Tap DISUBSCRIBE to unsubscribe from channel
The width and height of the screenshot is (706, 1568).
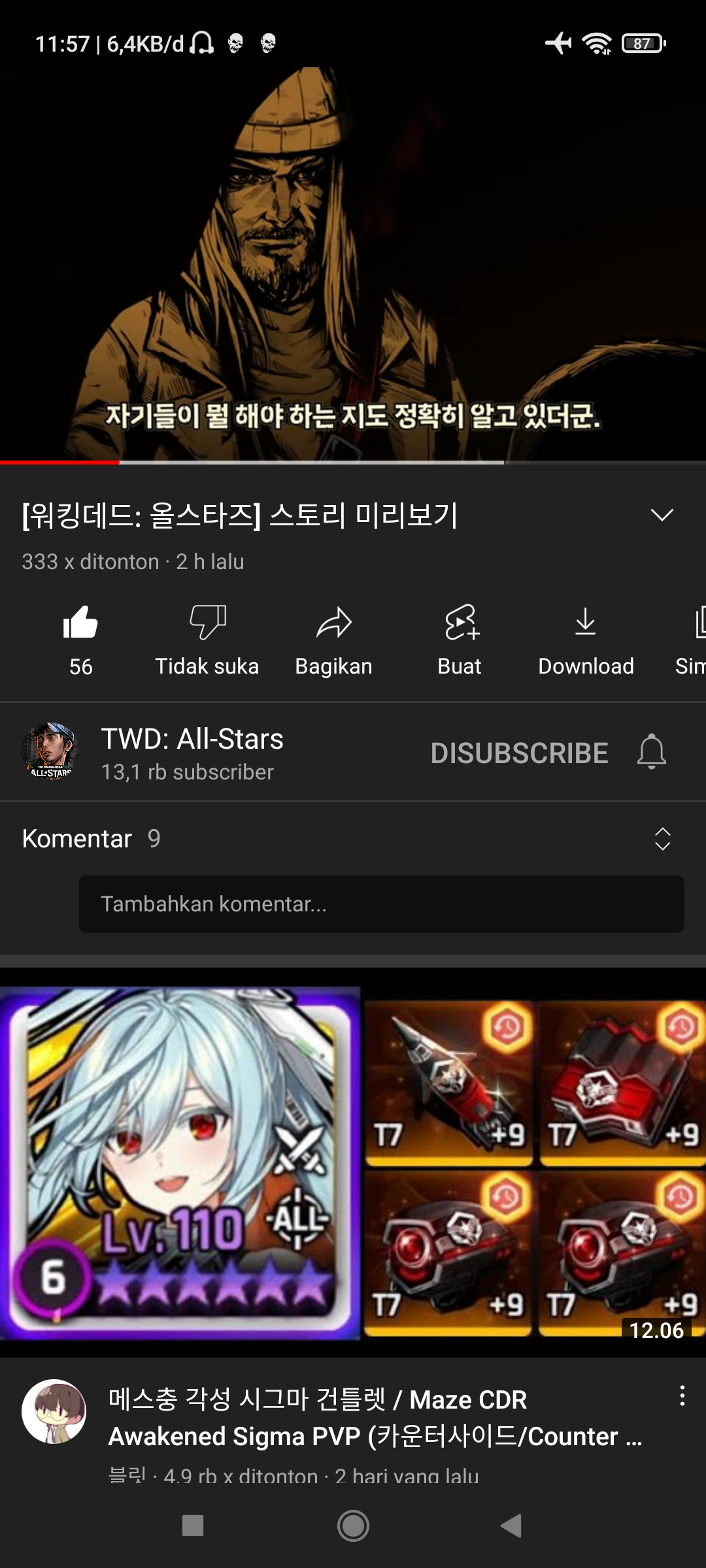pos(519,753)
